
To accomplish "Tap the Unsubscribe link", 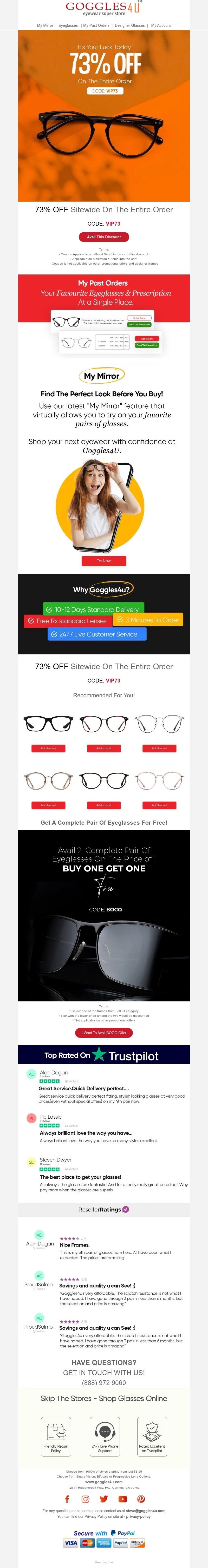I will [x=104, y=1562].
